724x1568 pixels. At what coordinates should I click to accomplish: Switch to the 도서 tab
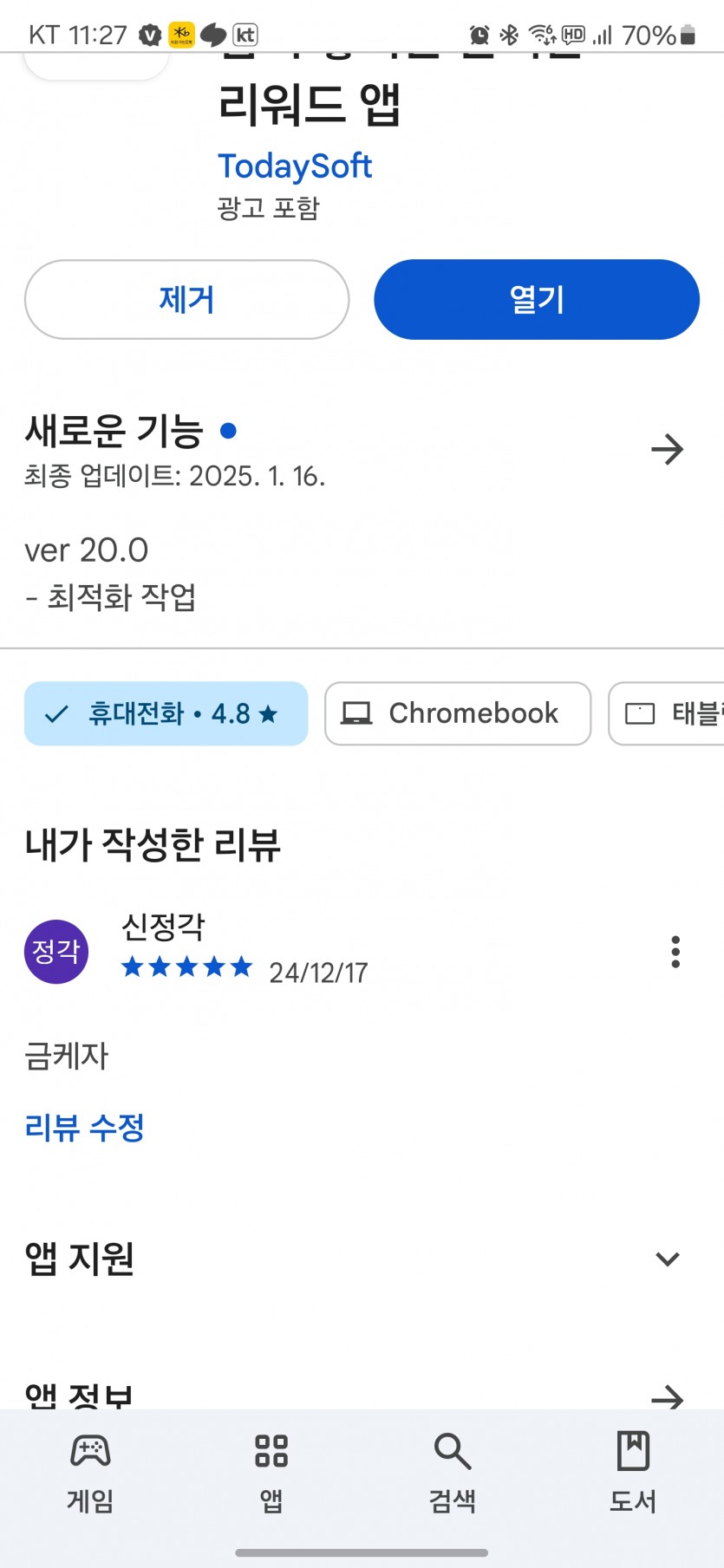tap(633, 1474)
